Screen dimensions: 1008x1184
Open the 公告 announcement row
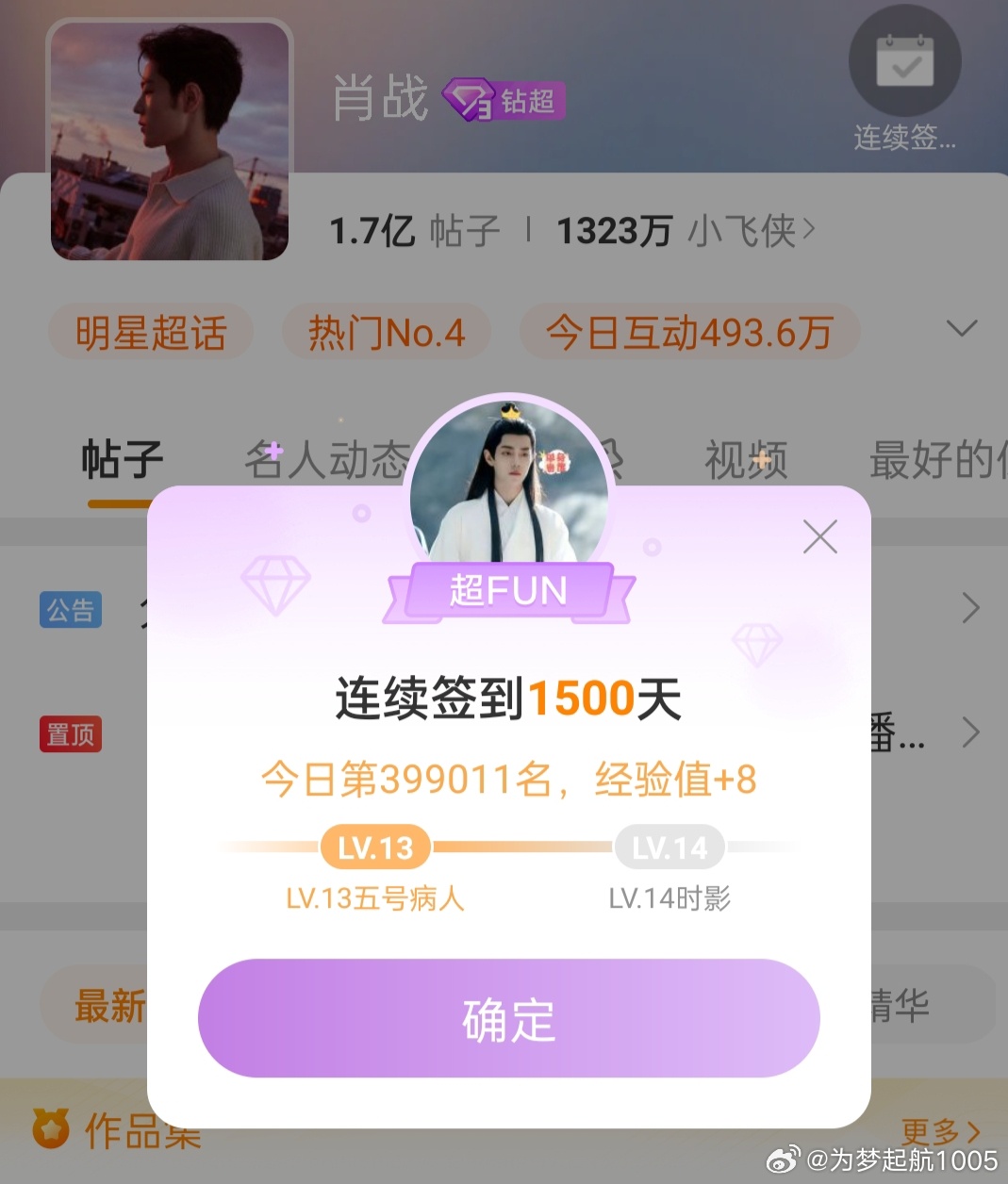click(x=969, y=609)
